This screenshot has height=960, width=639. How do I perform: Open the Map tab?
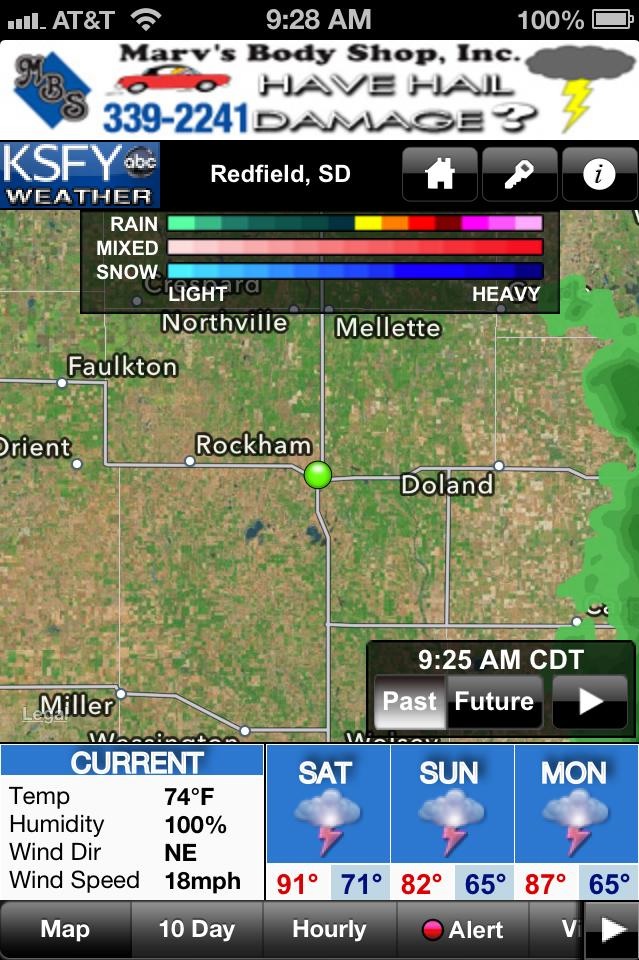pyautogui.click(x=65, y=930)
